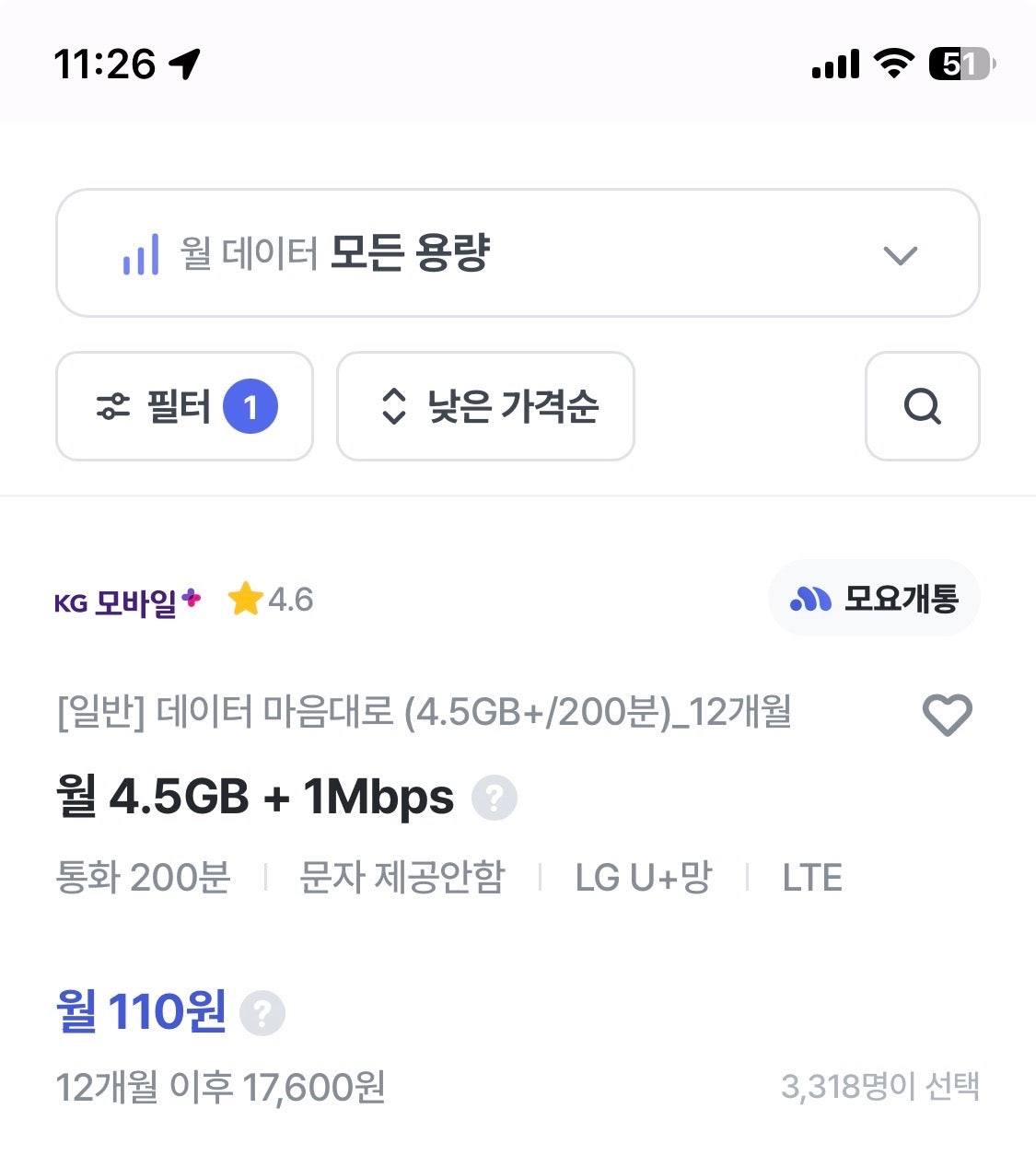1036x1167 pixels.
Task: Change sorting via 낮은 가격순 selector
Action: pos(485,407)
